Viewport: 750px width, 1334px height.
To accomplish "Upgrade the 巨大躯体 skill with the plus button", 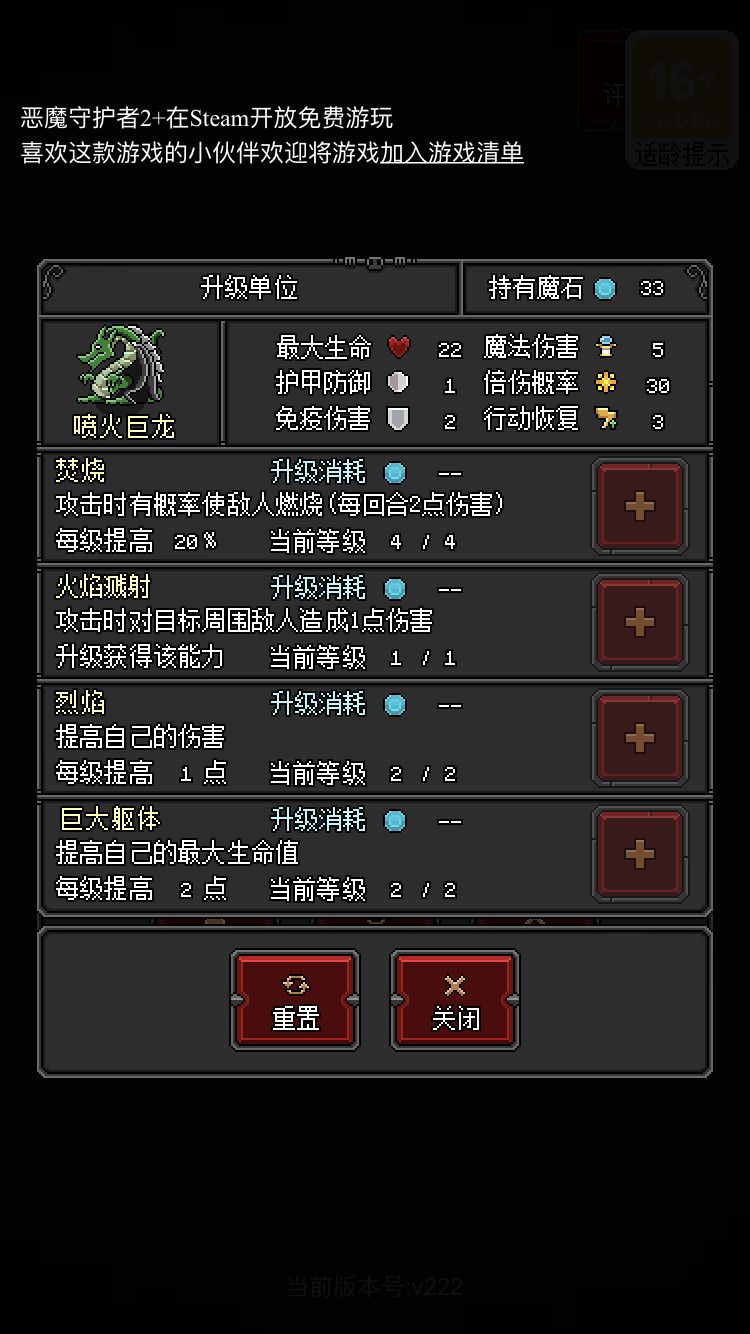I will coord(640,855).
